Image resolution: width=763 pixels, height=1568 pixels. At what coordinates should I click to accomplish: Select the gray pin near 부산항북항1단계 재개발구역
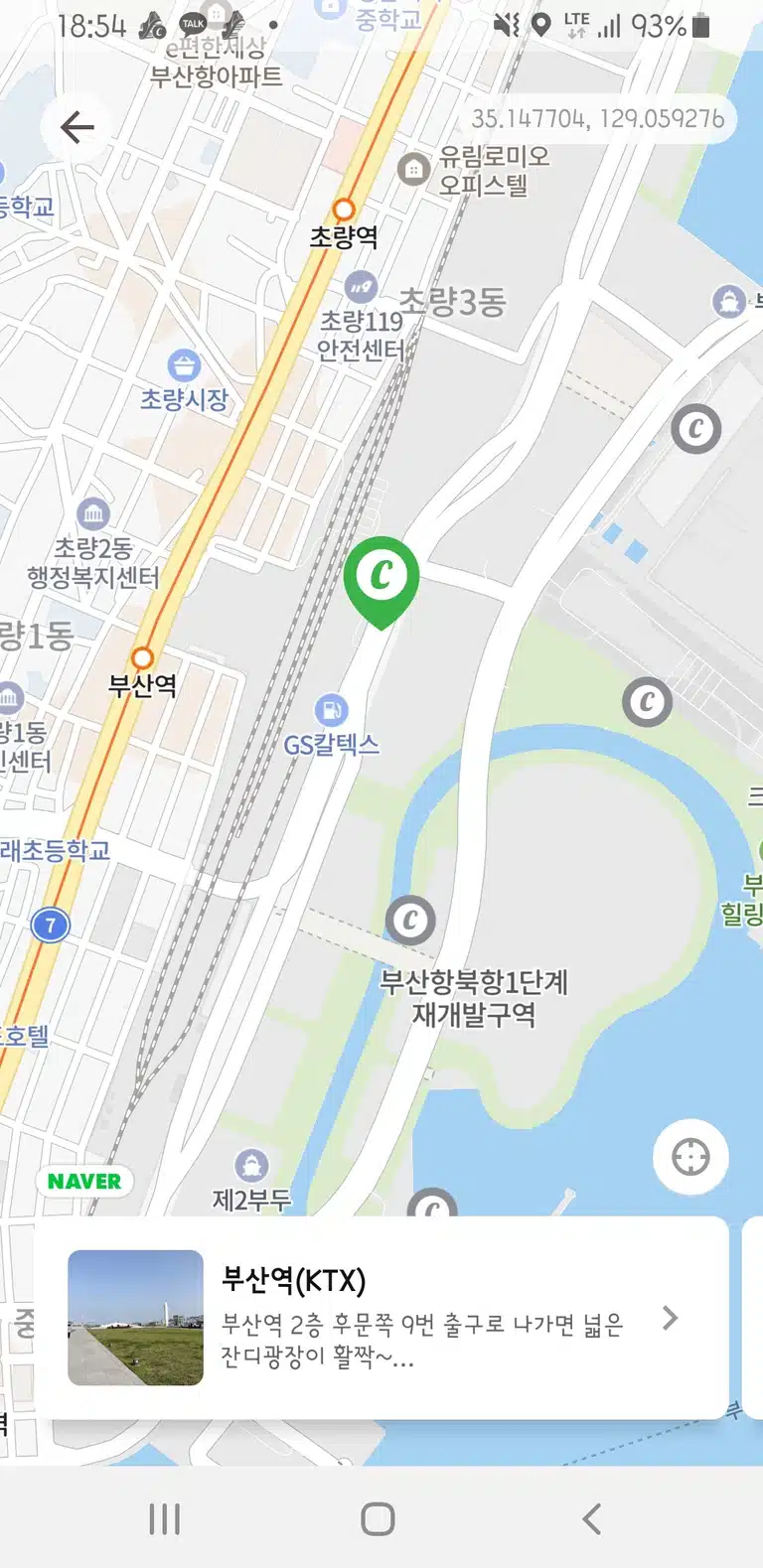410,921
